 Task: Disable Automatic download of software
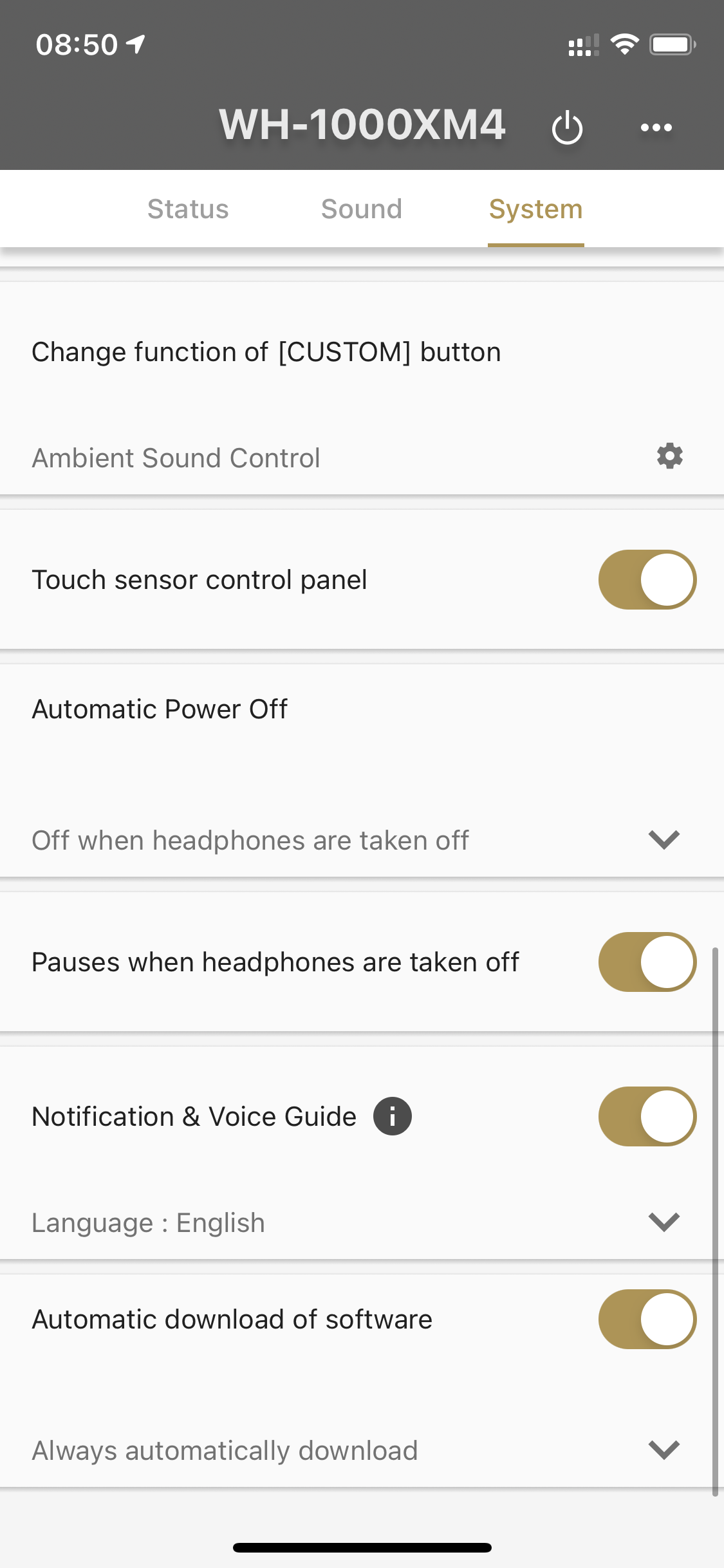pos(647,1319)
